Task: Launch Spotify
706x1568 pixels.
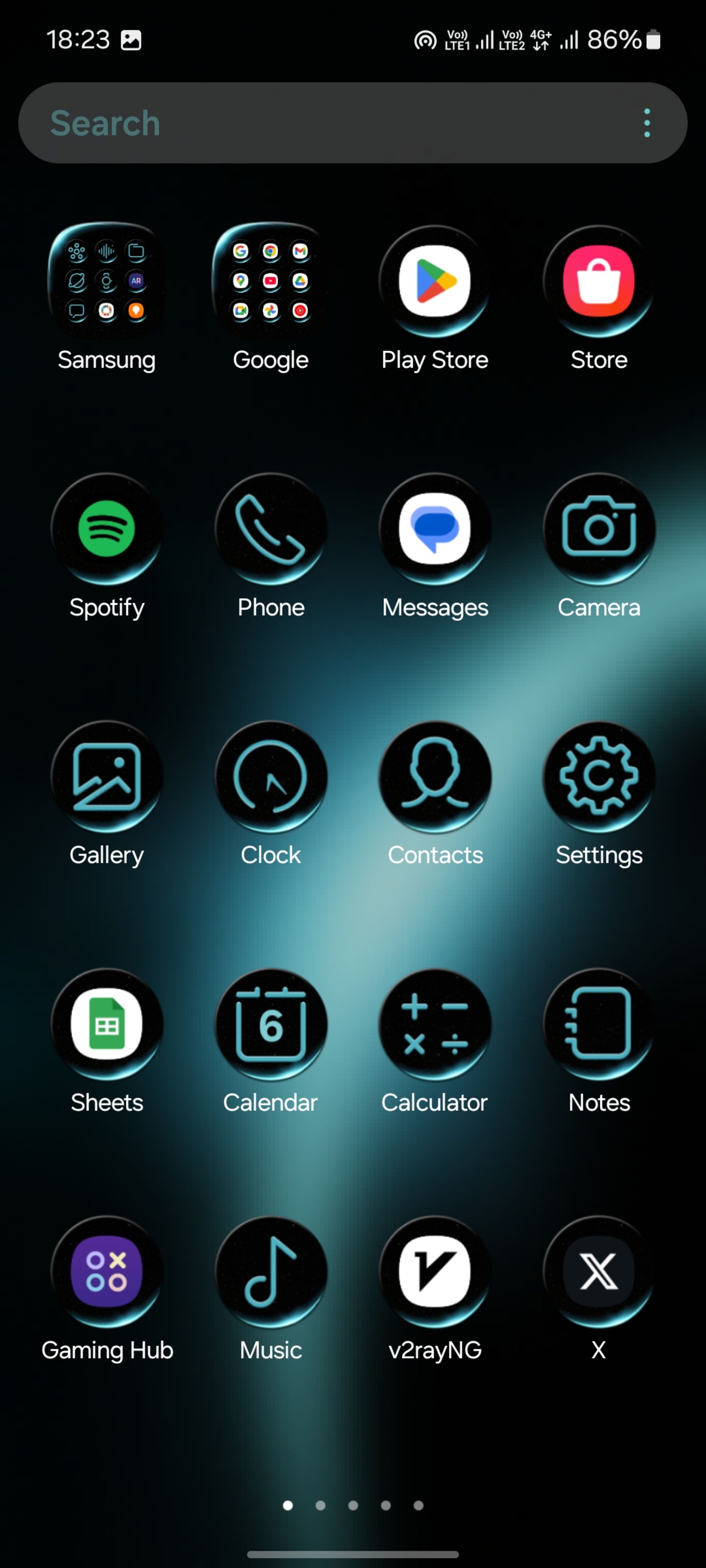Action: (107, 528)
